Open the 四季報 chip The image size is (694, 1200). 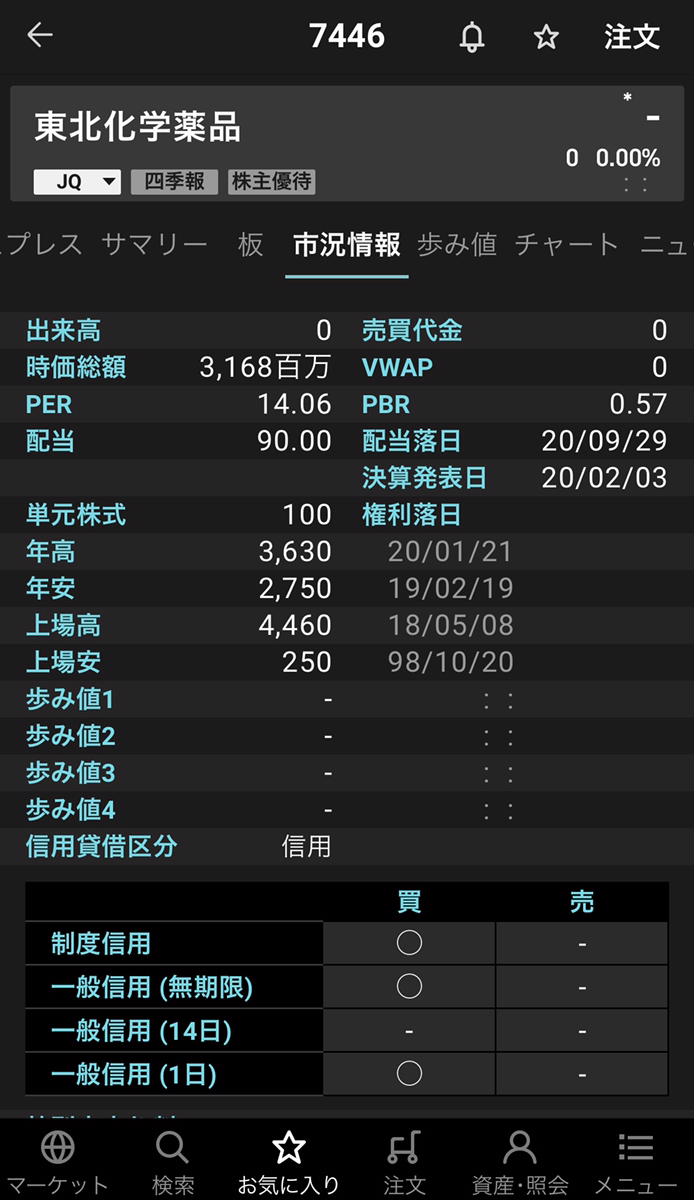tap(174, 182)
